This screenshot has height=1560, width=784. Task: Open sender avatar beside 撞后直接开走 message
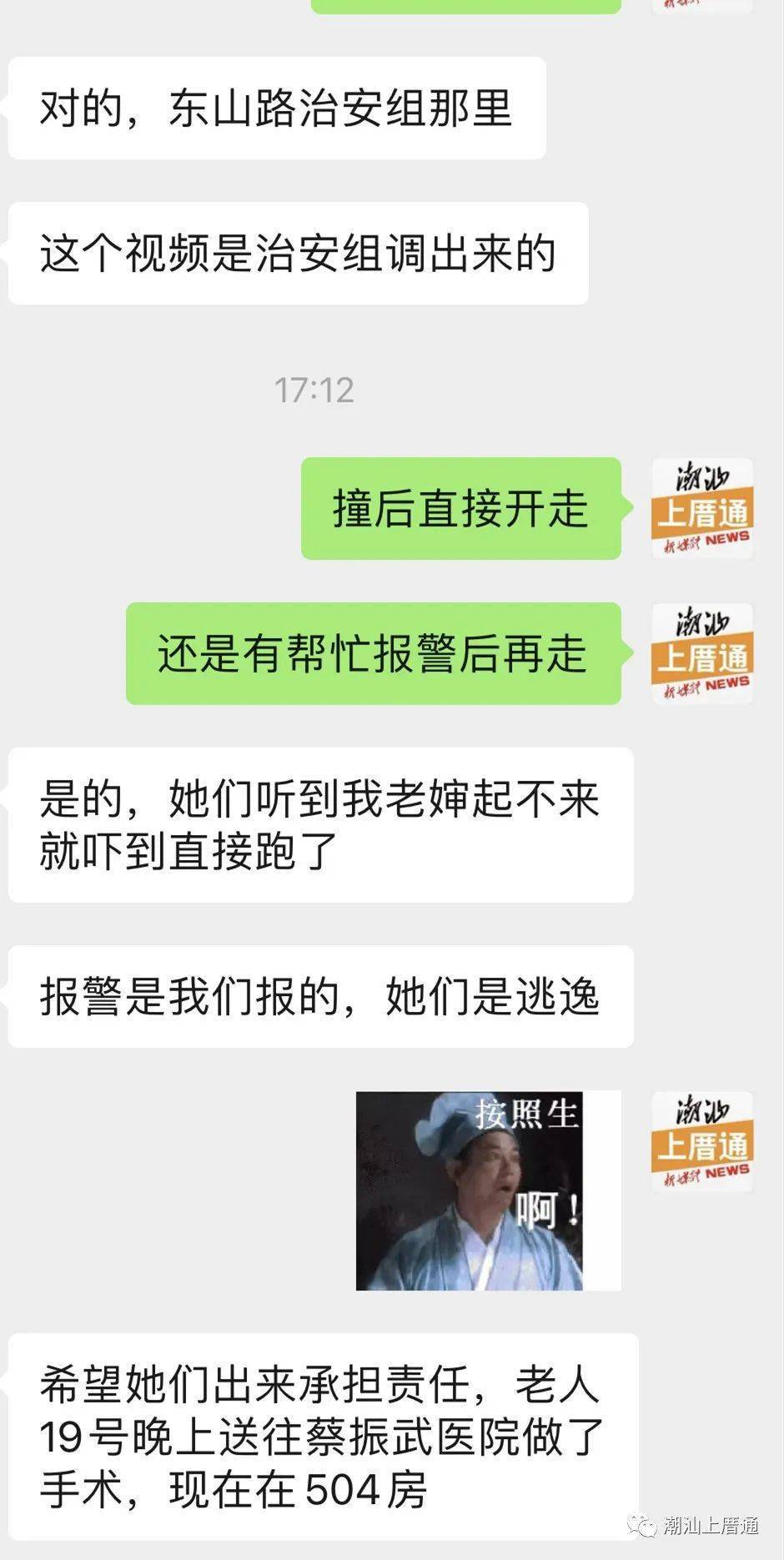701,508
